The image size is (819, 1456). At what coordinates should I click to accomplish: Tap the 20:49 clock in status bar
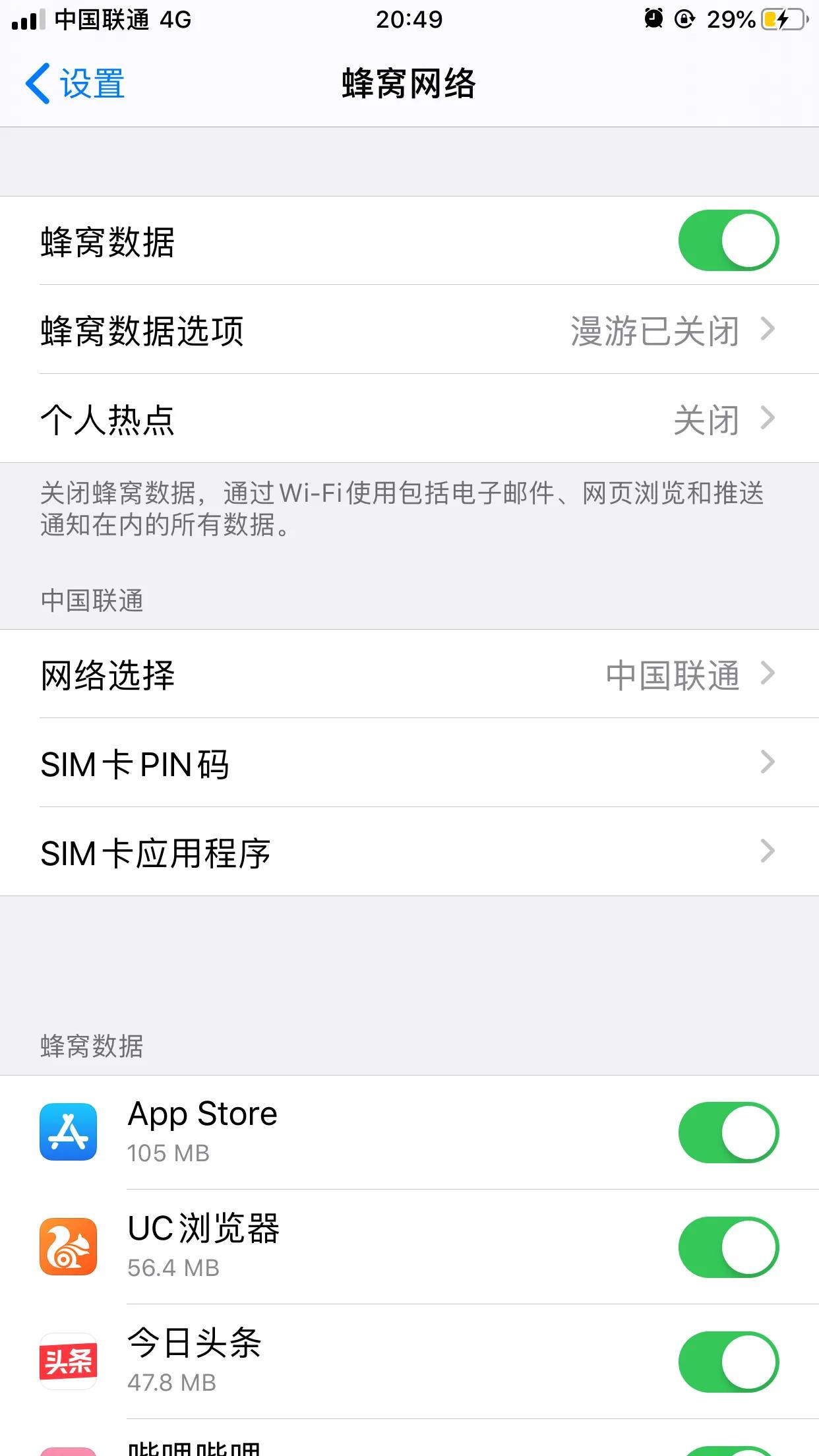tap(409, 20)
